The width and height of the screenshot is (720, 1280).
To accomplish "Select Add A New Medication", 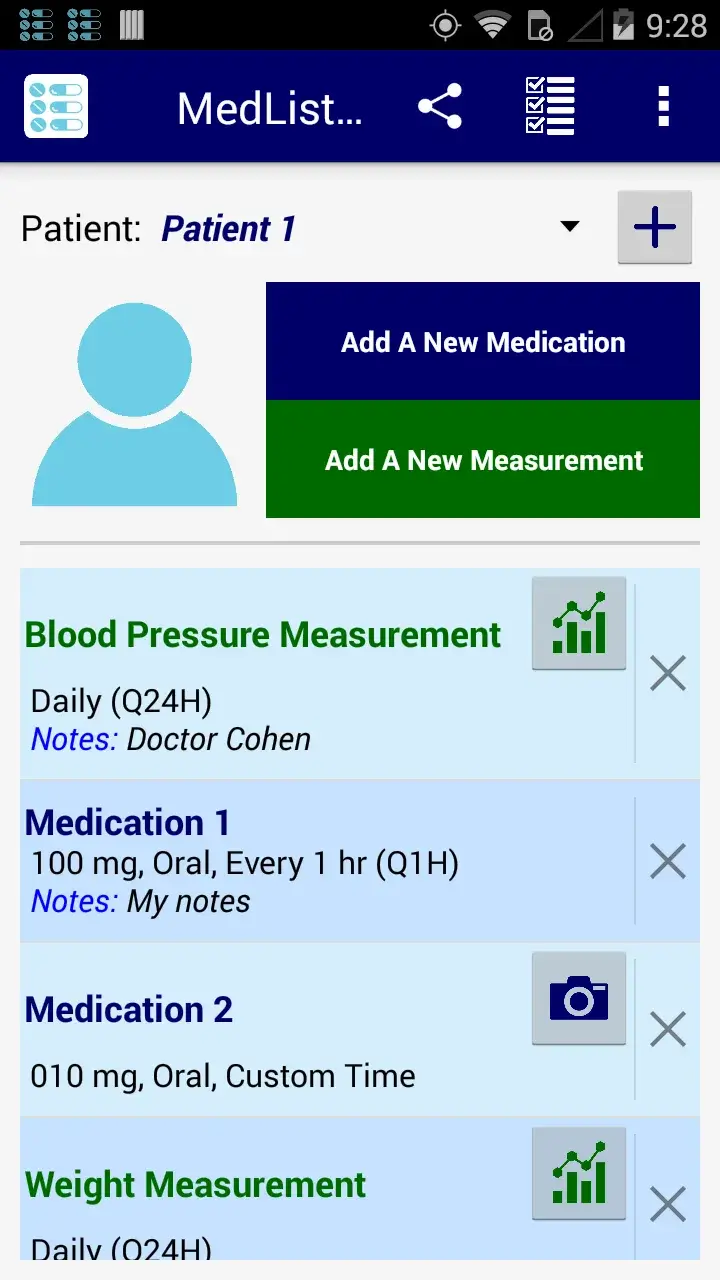I will click(483, 341).
